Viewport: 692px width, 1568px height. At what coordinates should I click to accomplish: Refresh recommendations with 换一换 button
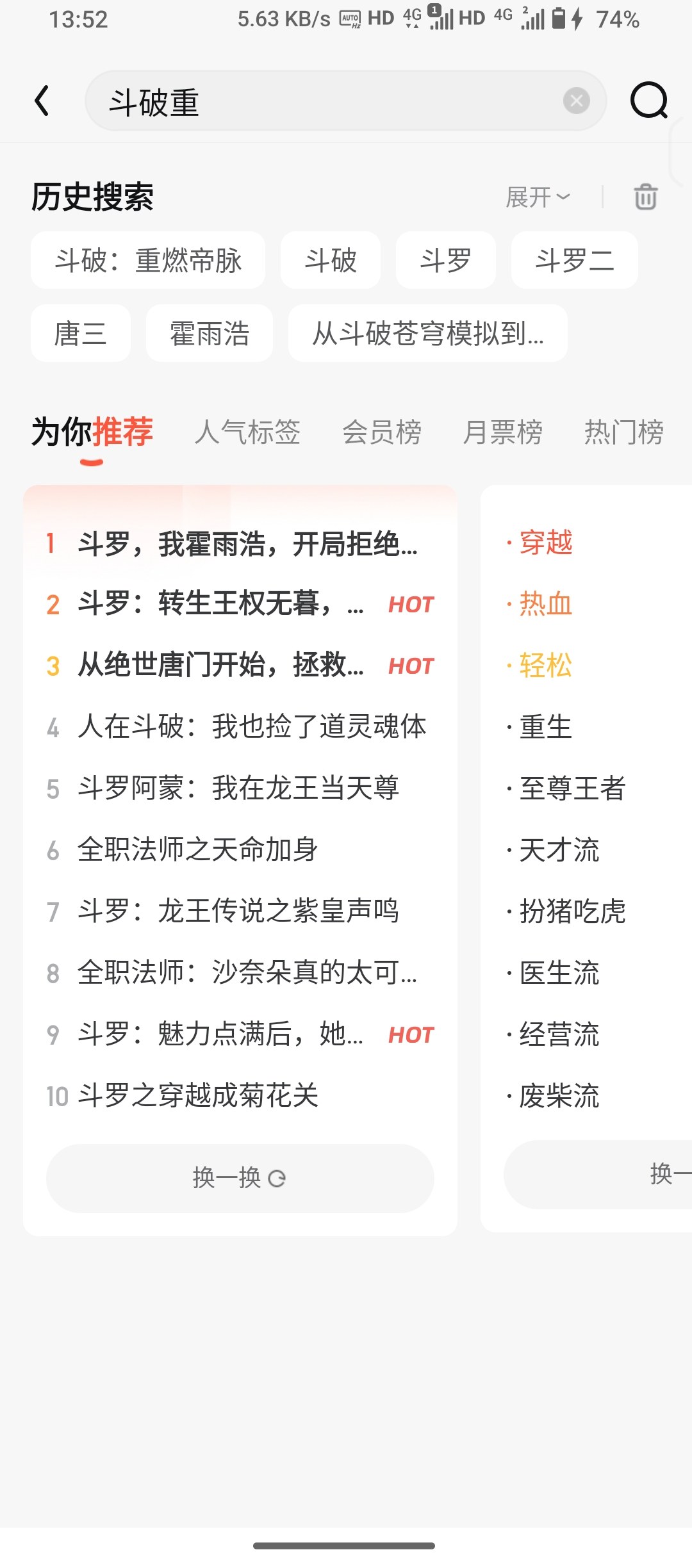pos(240,1178)
